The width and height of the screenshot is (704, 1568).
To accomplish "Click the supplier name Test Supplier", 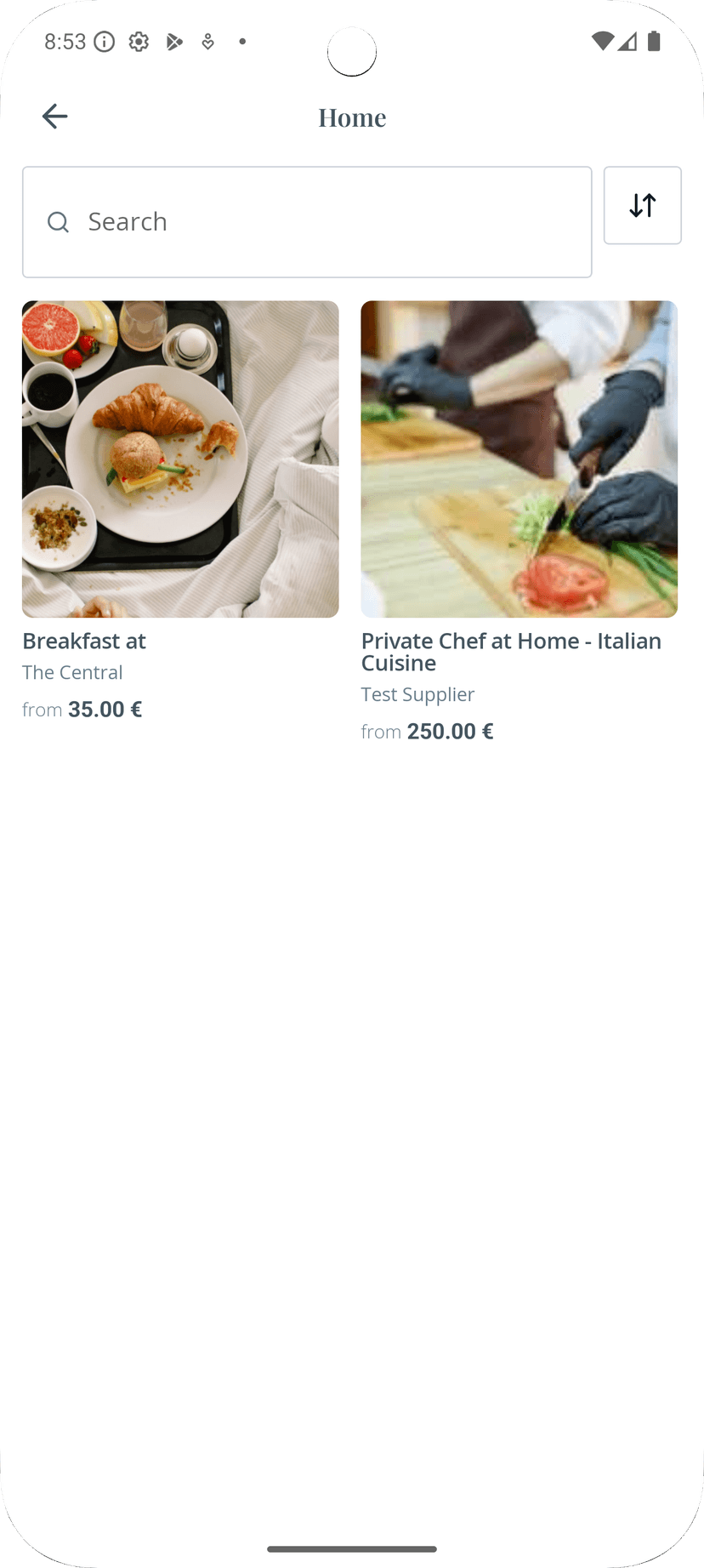I will coord(417,694).
